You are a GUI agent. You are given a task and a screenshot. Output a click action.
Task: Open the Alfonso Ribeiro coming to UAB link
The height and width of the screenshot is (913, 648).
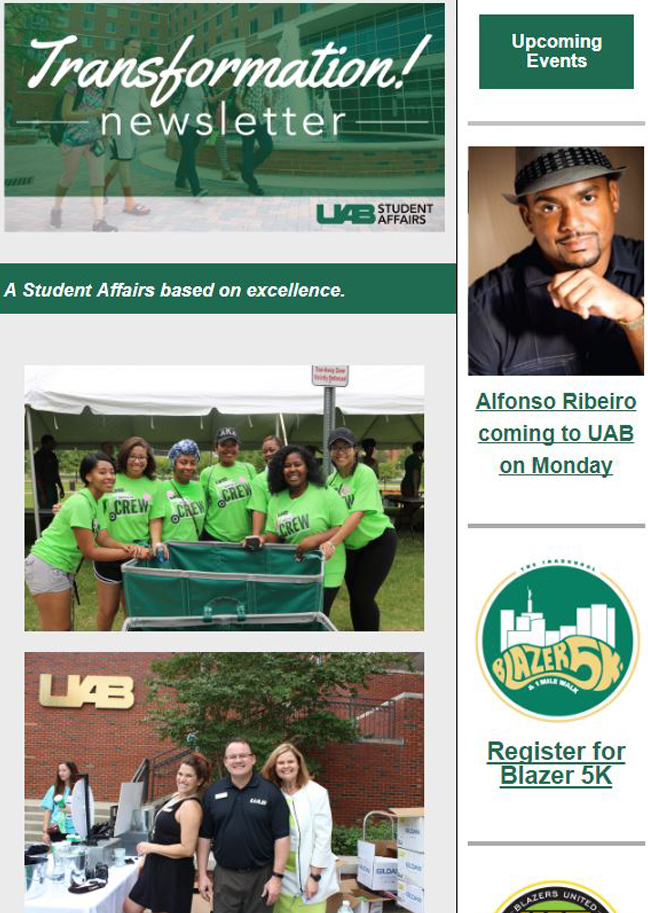[555, 433]
